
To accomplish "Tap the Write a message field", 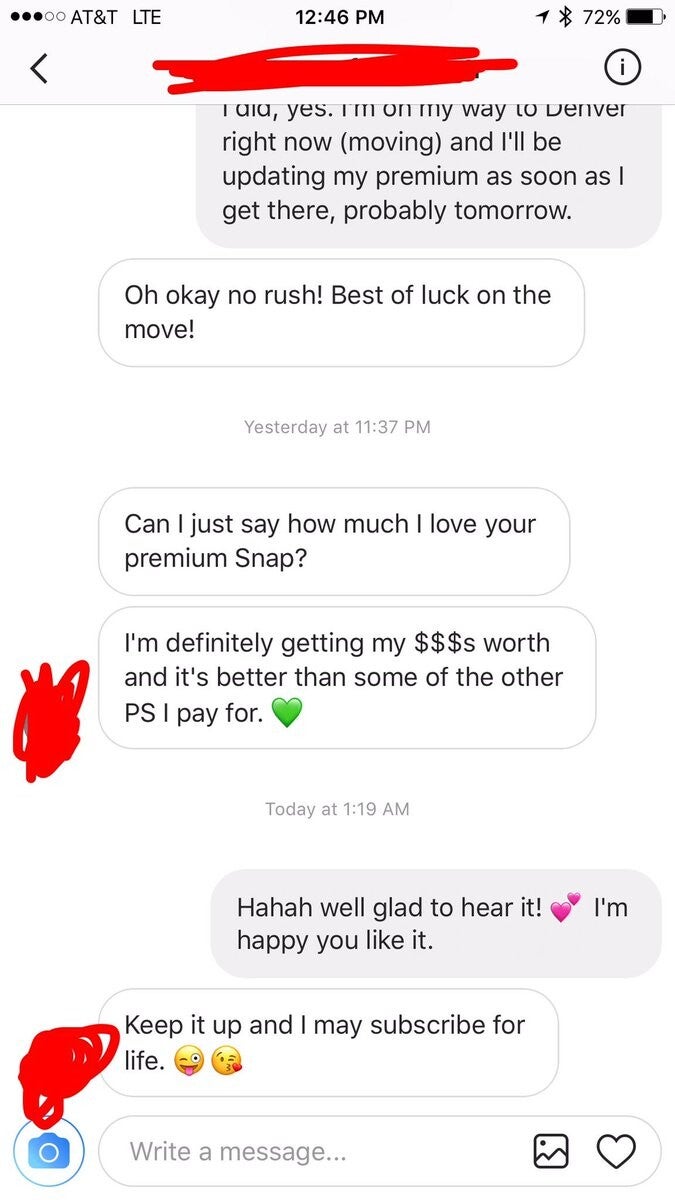I will [x=320, y=1152].
